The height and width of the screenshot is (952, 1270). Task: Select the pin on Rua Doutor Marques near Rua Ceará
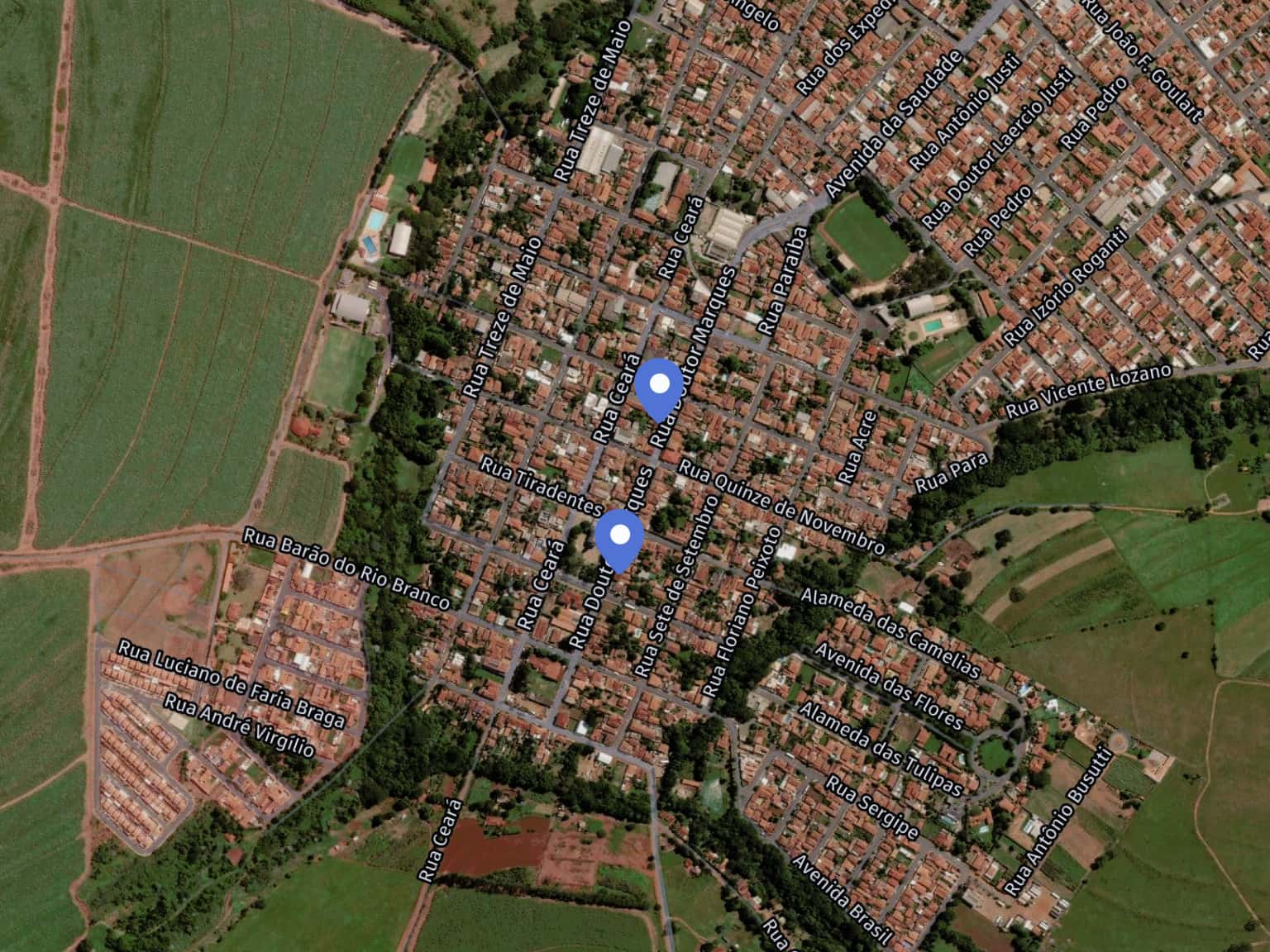point(659,386)
